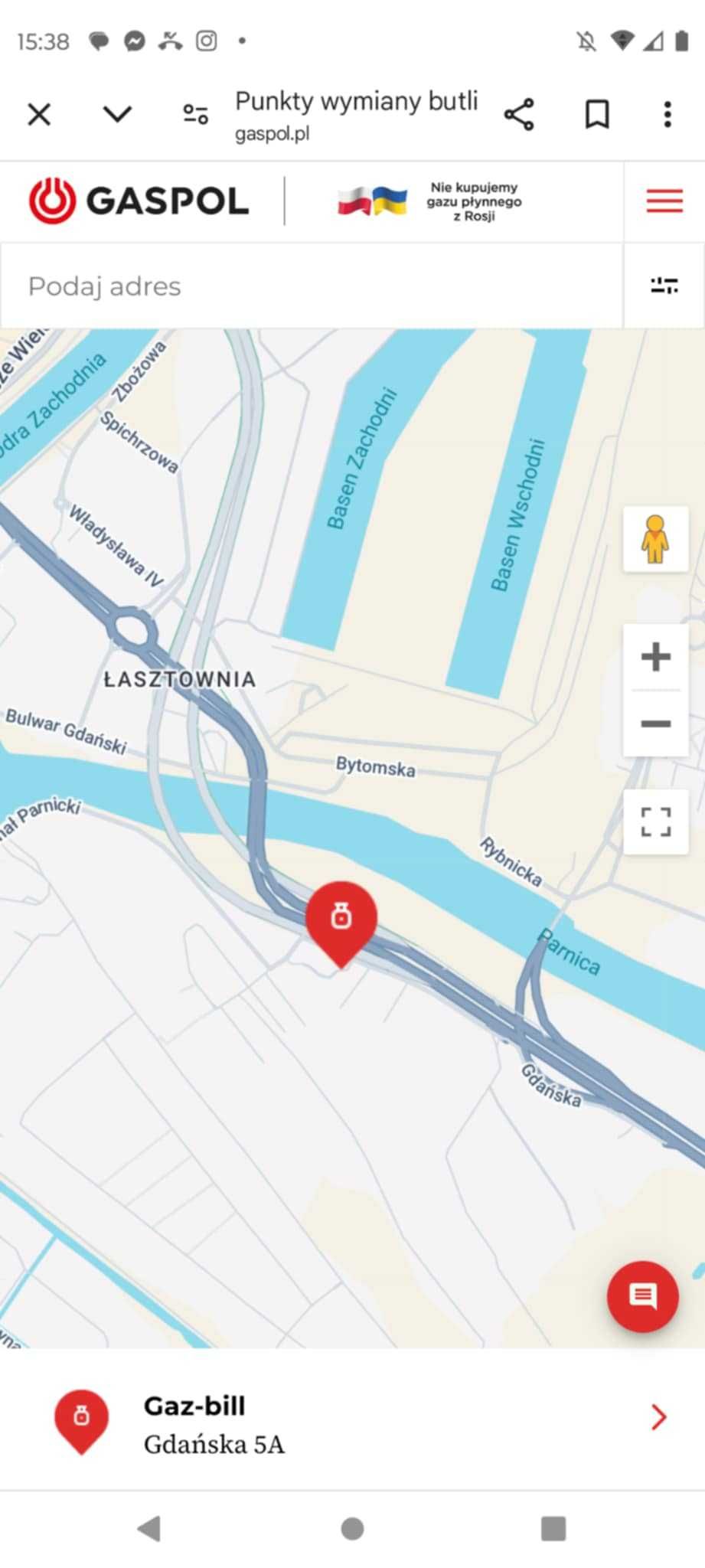Go to the home screen
Viewport: 705px width, 1568px height.
(352, 1528)
